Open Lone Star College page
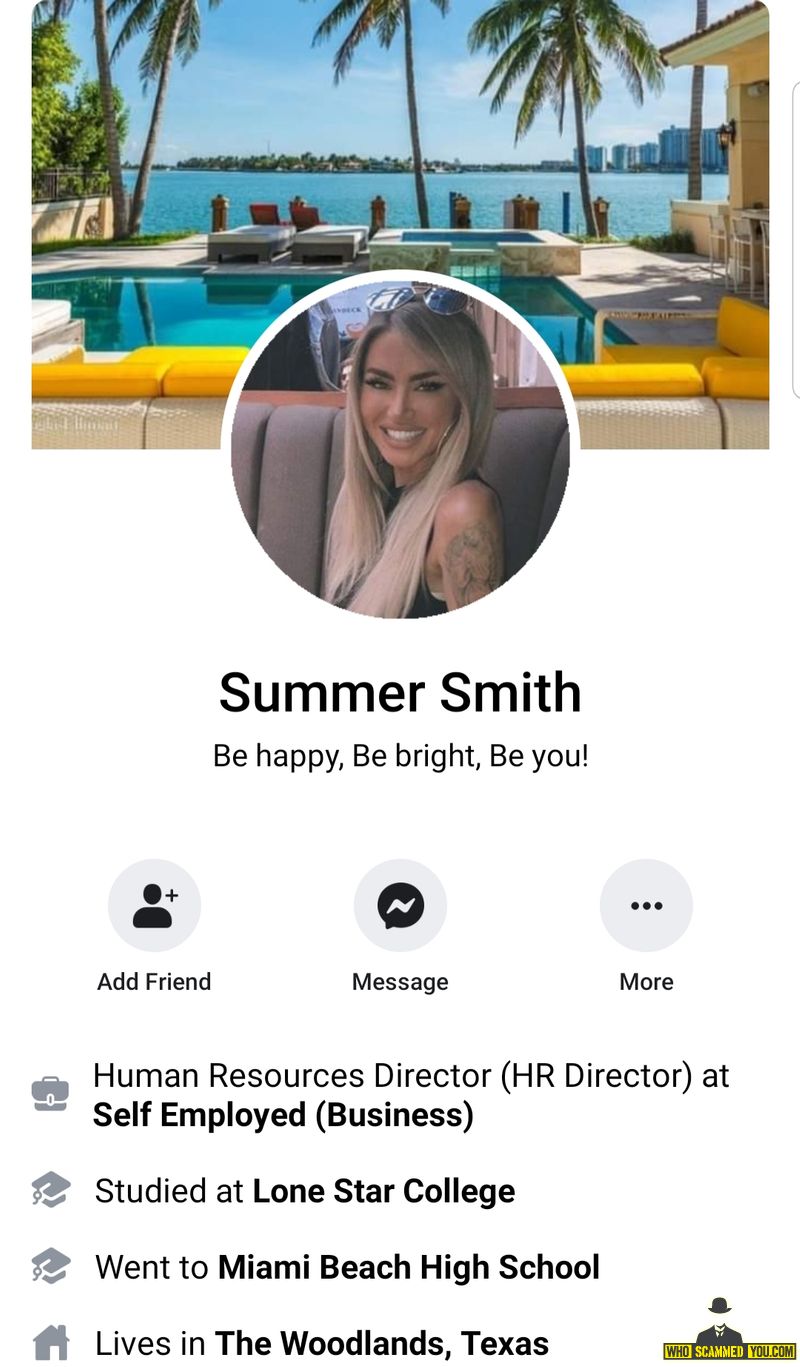Screen dimensions: 800x1367 (x=384, y=1191)
